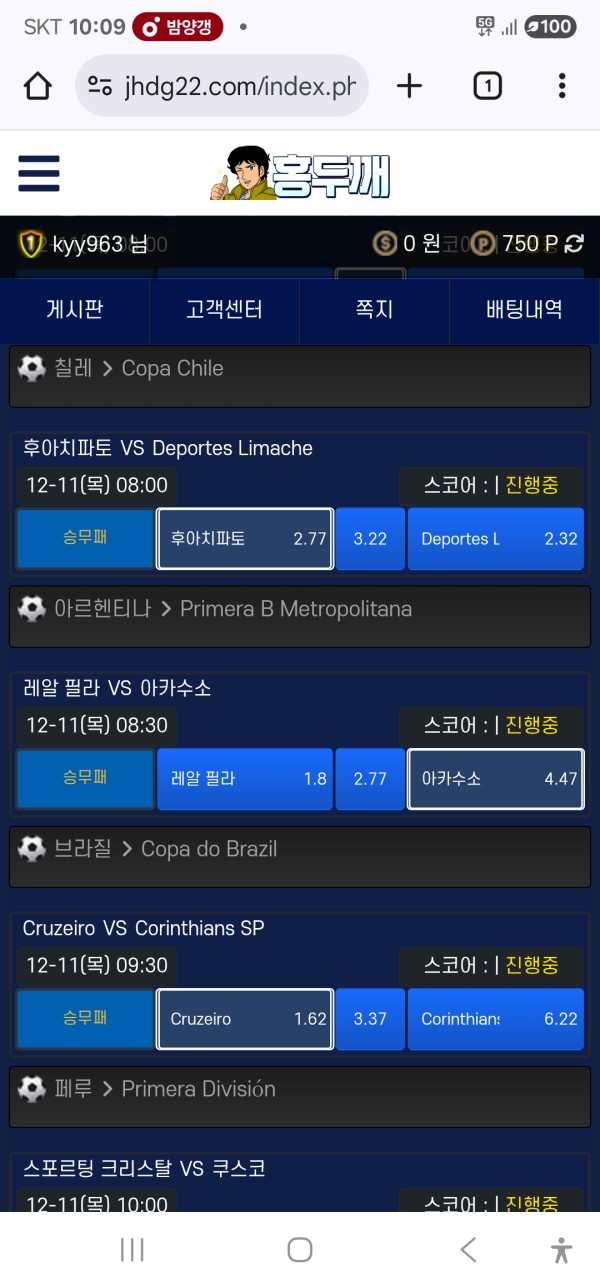Go to the 쪽지 tab

pos(374,310)
